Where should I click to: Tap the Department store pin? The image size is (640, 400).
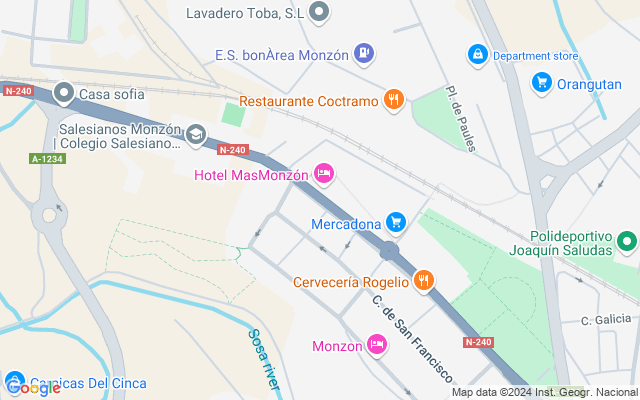coord(478,53)
